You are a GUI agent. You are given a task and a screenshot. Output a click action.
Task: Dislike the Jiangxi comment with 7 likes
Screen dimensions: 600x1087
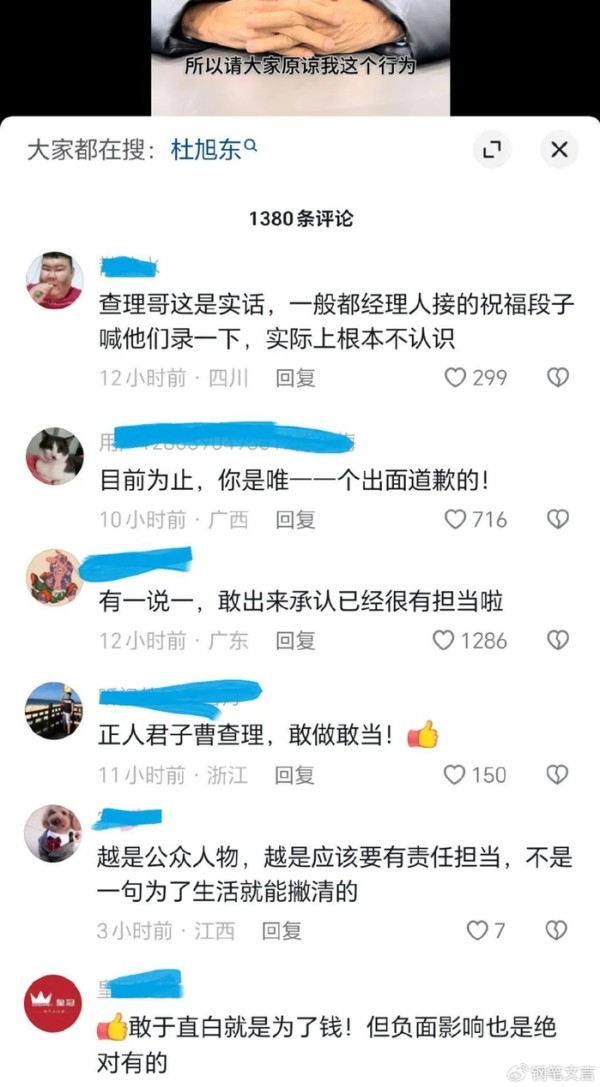tap(556, 931)
